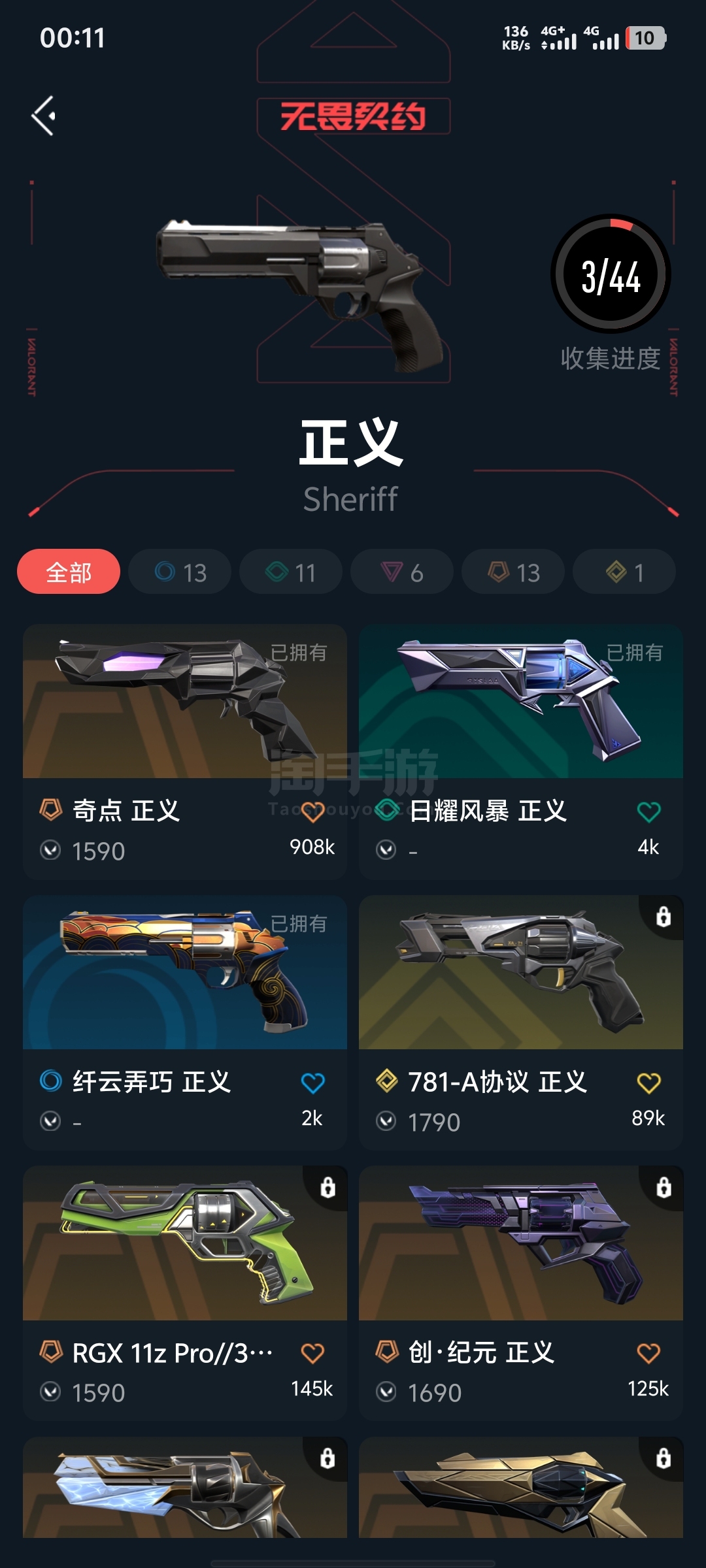
Task: Select the 全部 filter chip
Action: (x=69, y=572)
